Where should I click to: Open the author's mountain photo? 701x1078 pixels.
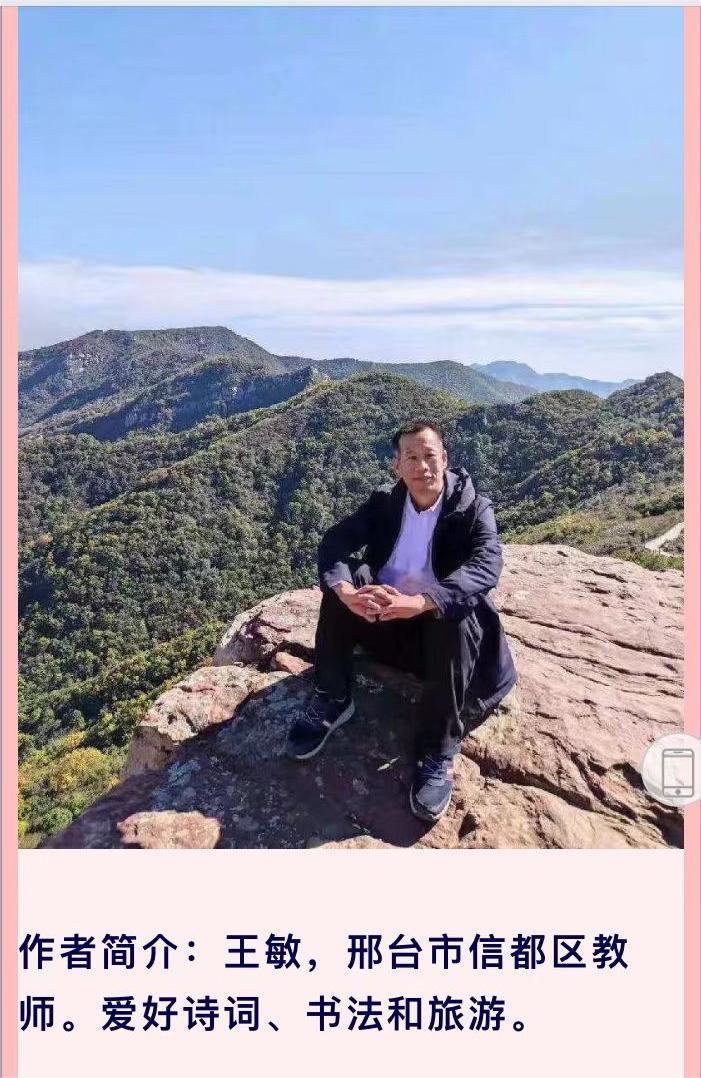pyautogui.click(x=350, y=428)
